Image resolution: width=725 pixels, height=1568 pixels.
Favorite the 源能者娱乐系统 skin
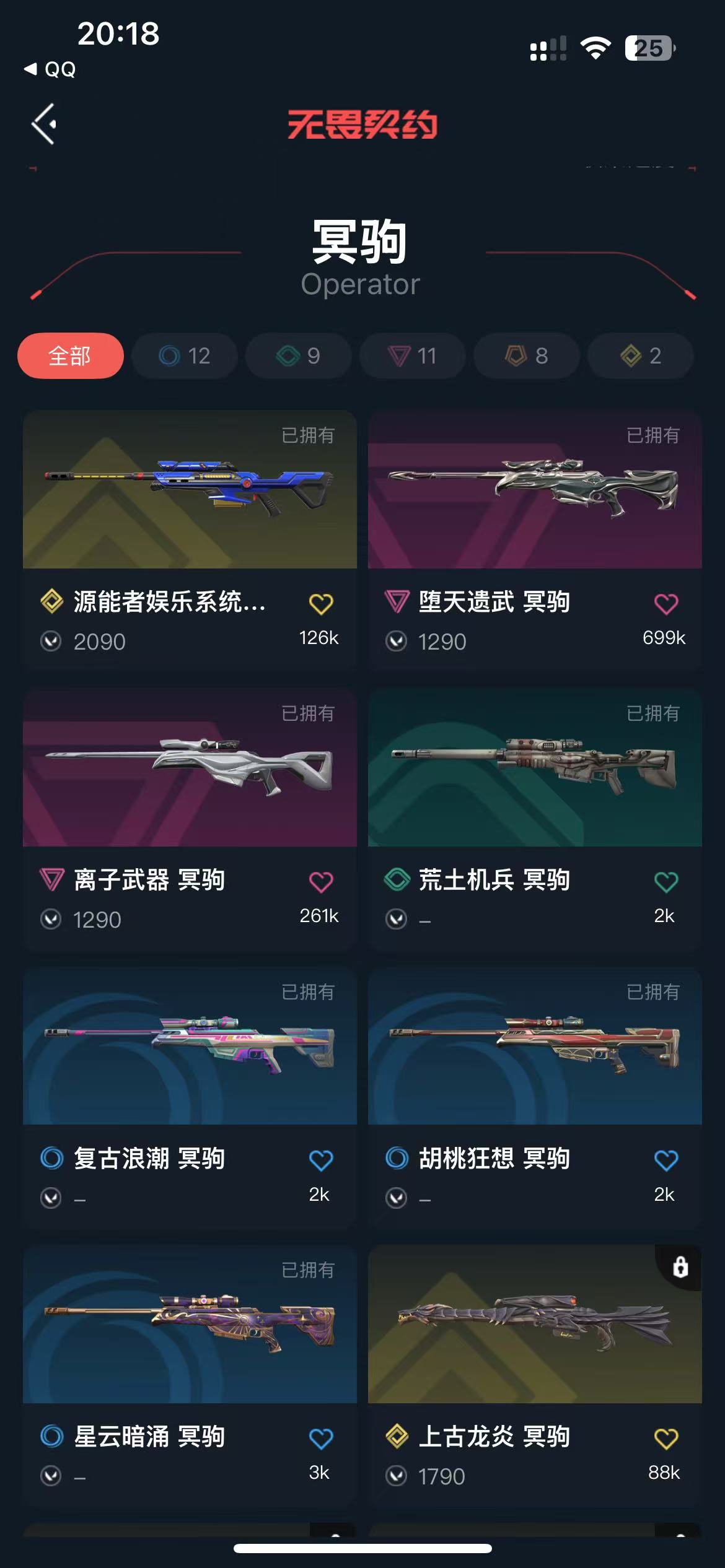click(320, 604)
